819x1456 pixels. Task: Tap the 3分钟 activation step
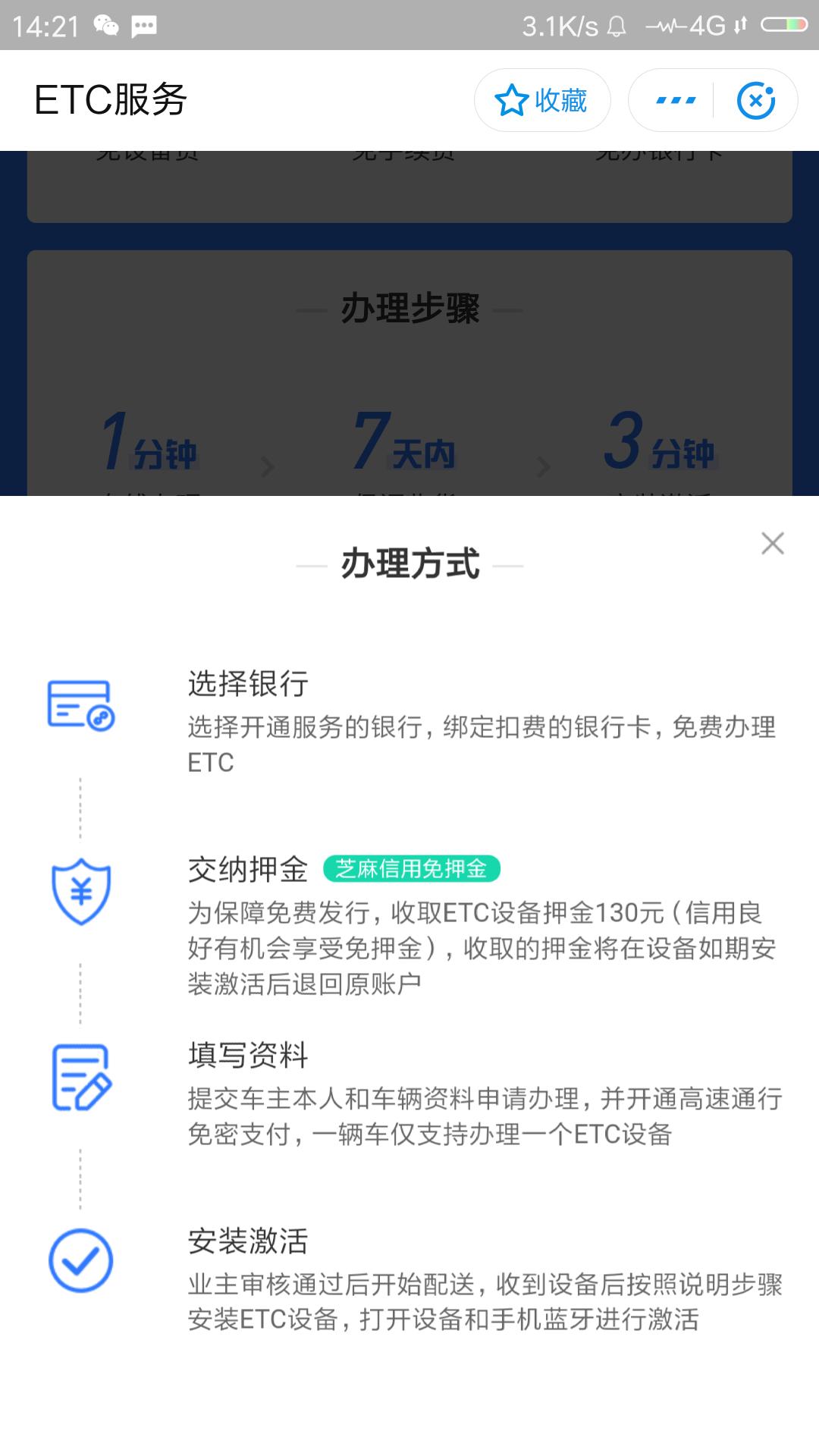point(662,446)
